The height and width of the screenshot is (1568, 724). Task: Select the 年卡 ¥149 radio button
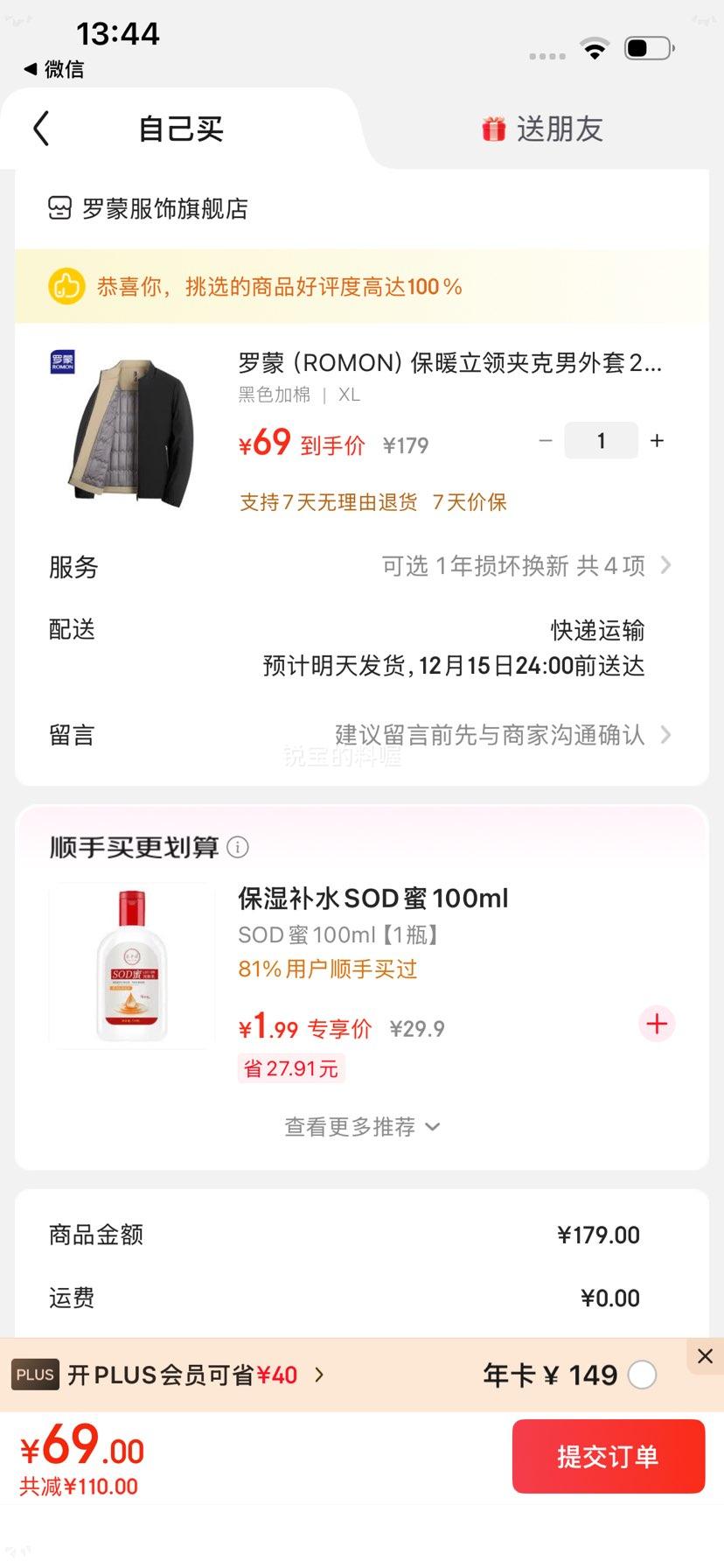(643, 1375)
